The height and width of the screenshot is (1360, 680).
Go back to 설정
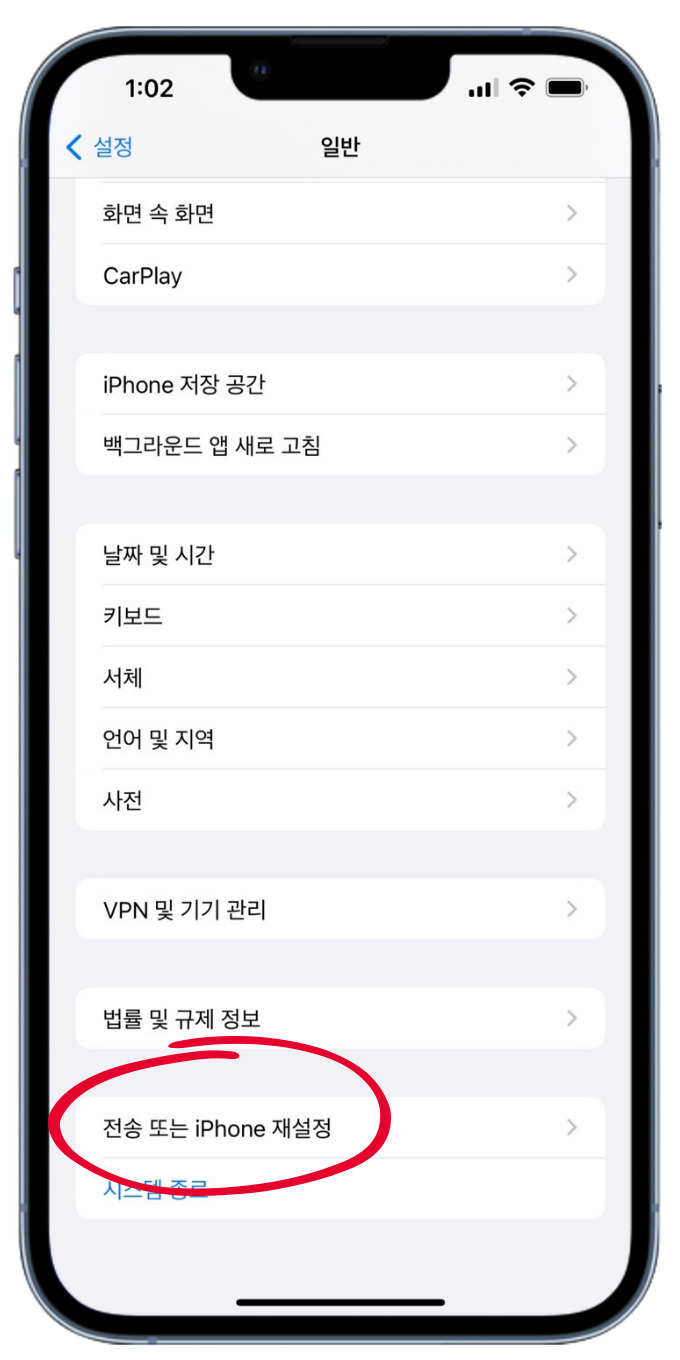(x=99, y=148)
